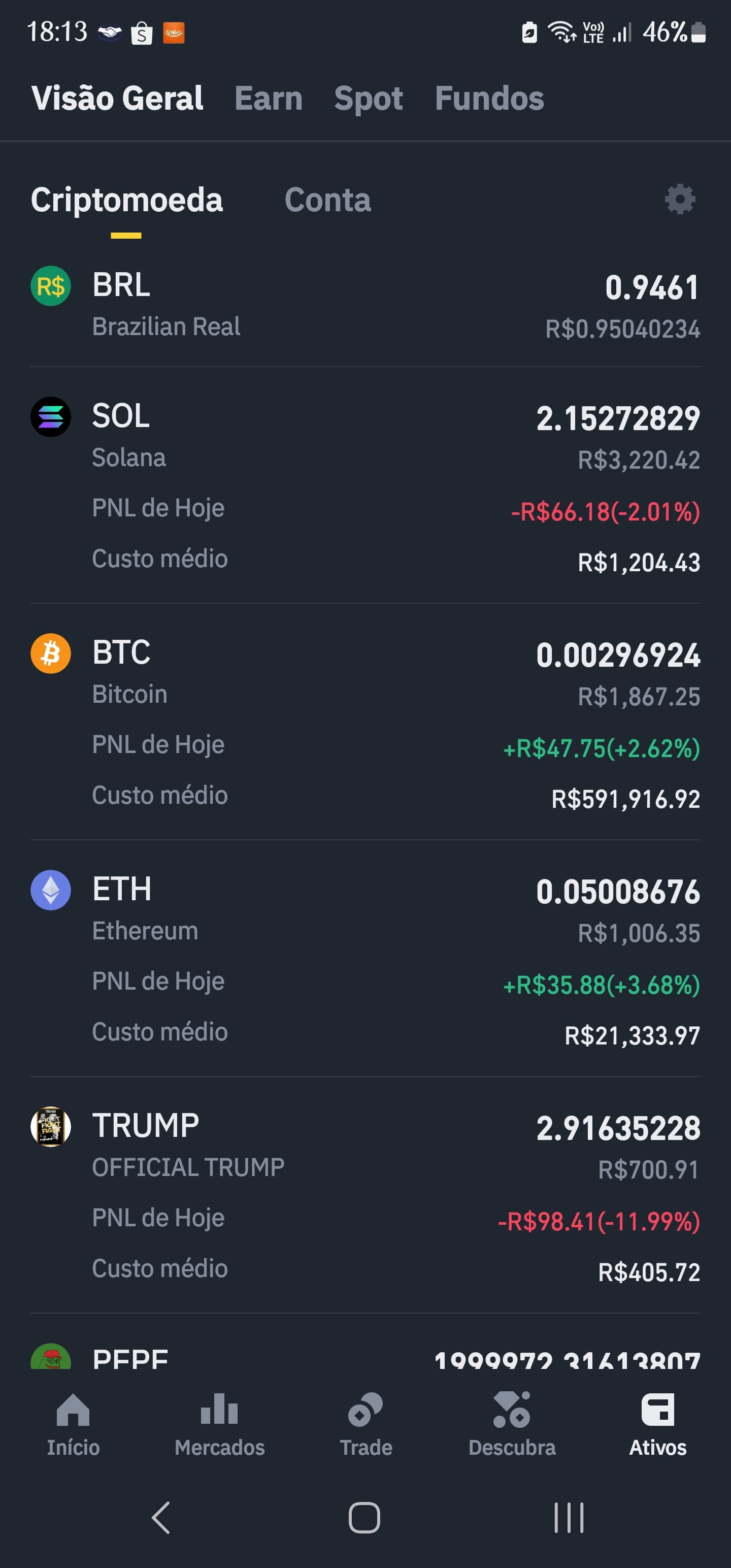Image resolution: width=731 pixels, height=1568 pixels.
Task: Select the Ativos tab
Action: pyautogui.click(x=658, y=1425)
